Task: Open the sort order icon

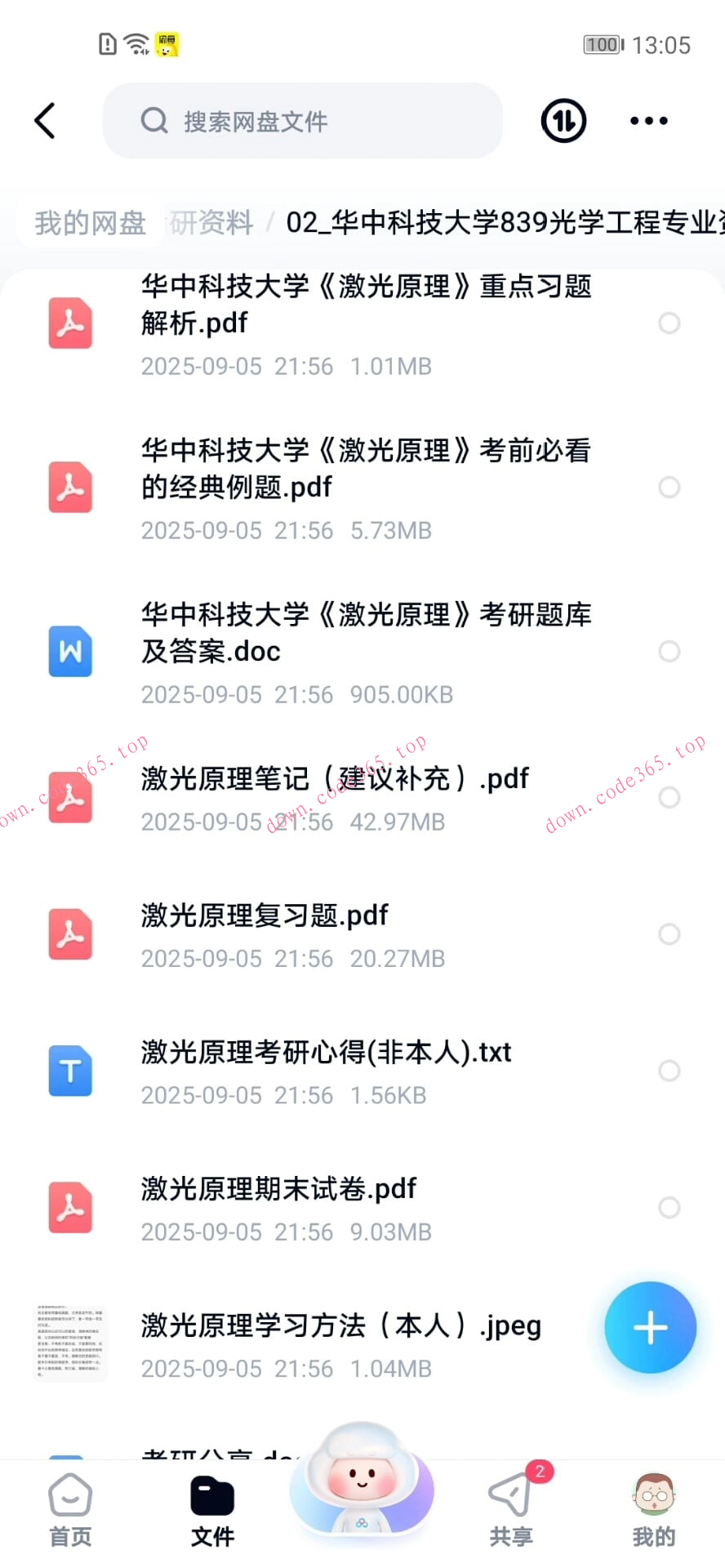Action: pos(563,120)
